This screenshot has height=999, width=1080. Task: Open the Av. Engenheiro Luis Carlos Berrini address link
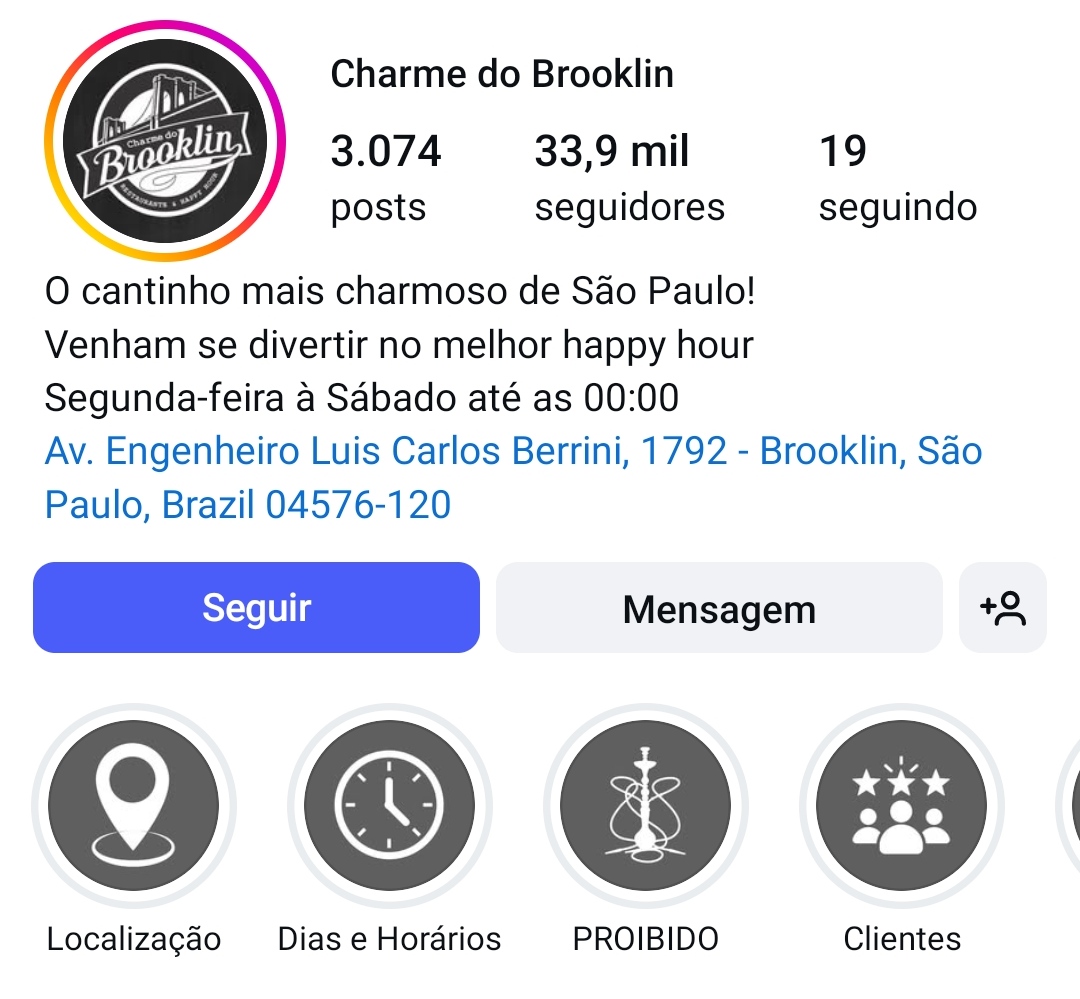(513, 477)
